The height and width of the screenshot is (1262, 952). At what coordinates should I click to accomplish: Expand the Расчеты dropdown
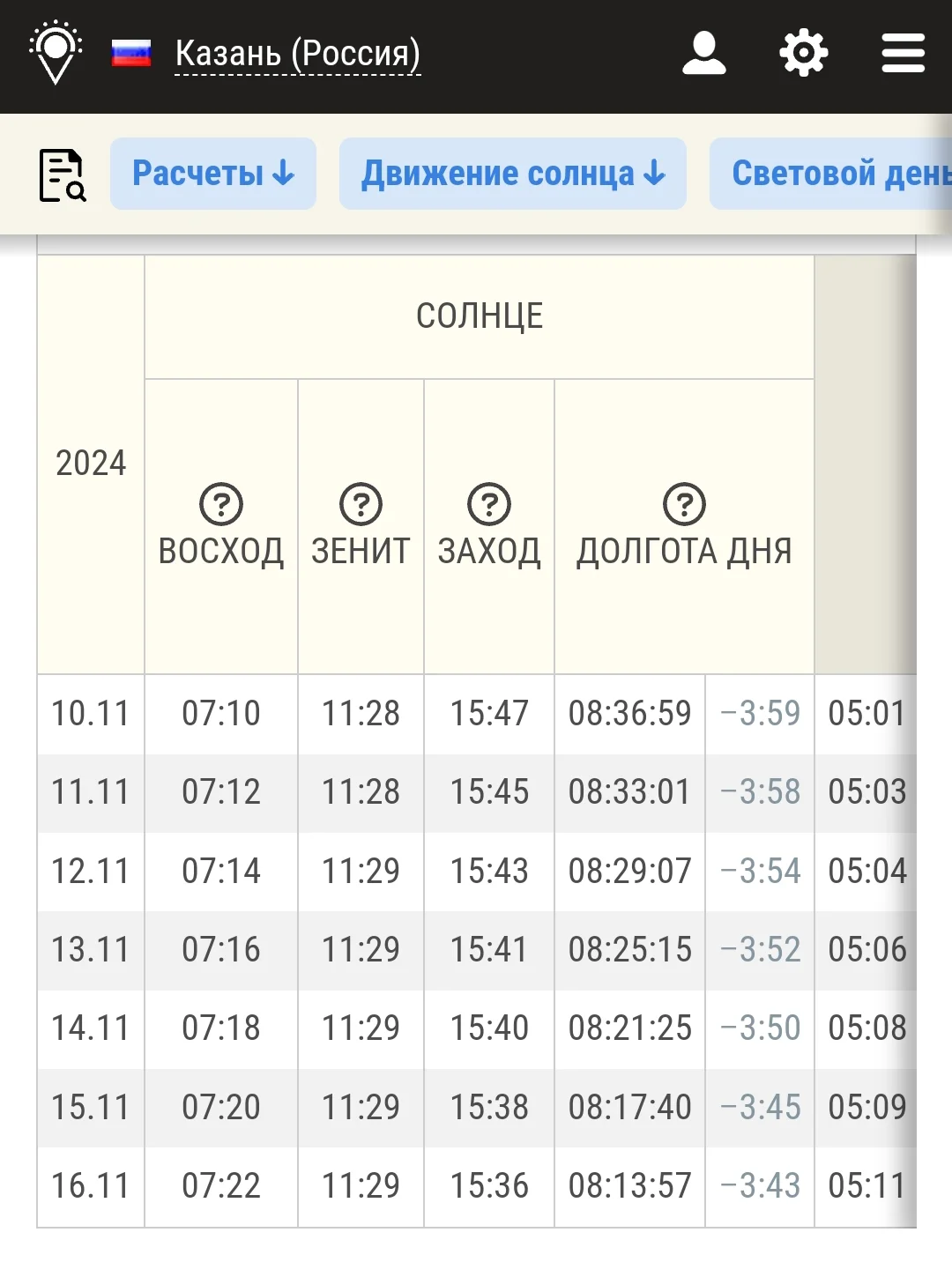coord(212,174)
